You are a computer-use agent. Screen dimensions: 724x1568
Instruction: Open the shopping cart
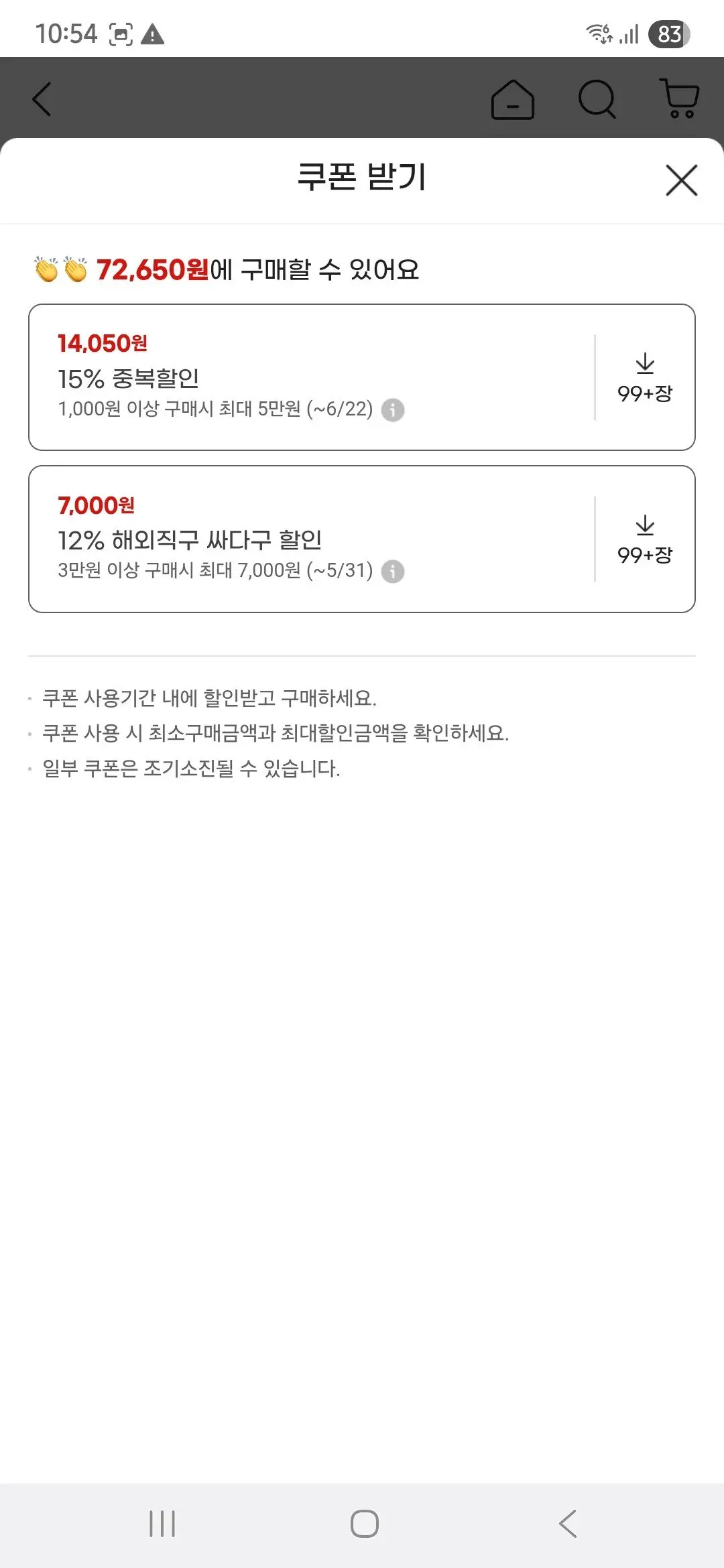pos(680,99)
